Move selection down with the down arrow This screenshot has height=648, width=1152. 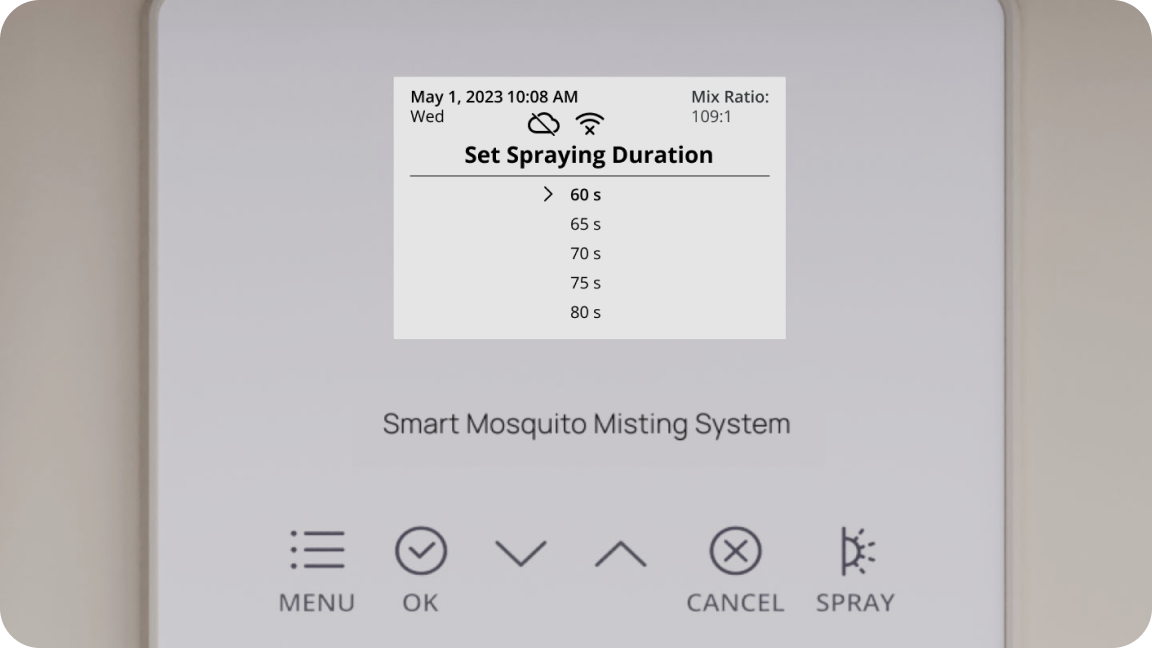[521, 553]
